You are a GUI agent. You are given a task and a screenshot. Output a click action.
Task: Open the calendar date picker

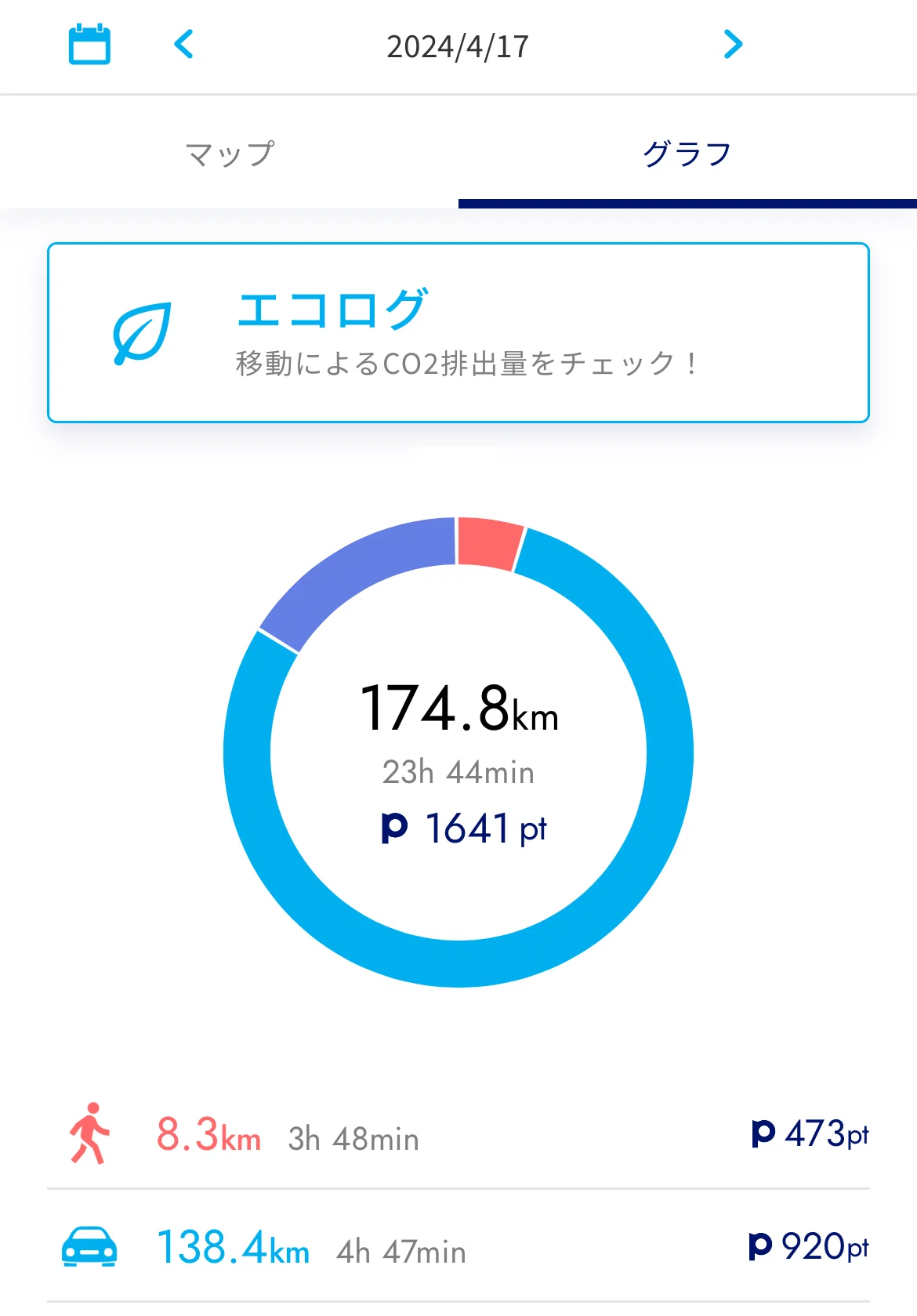click(89, 45)
